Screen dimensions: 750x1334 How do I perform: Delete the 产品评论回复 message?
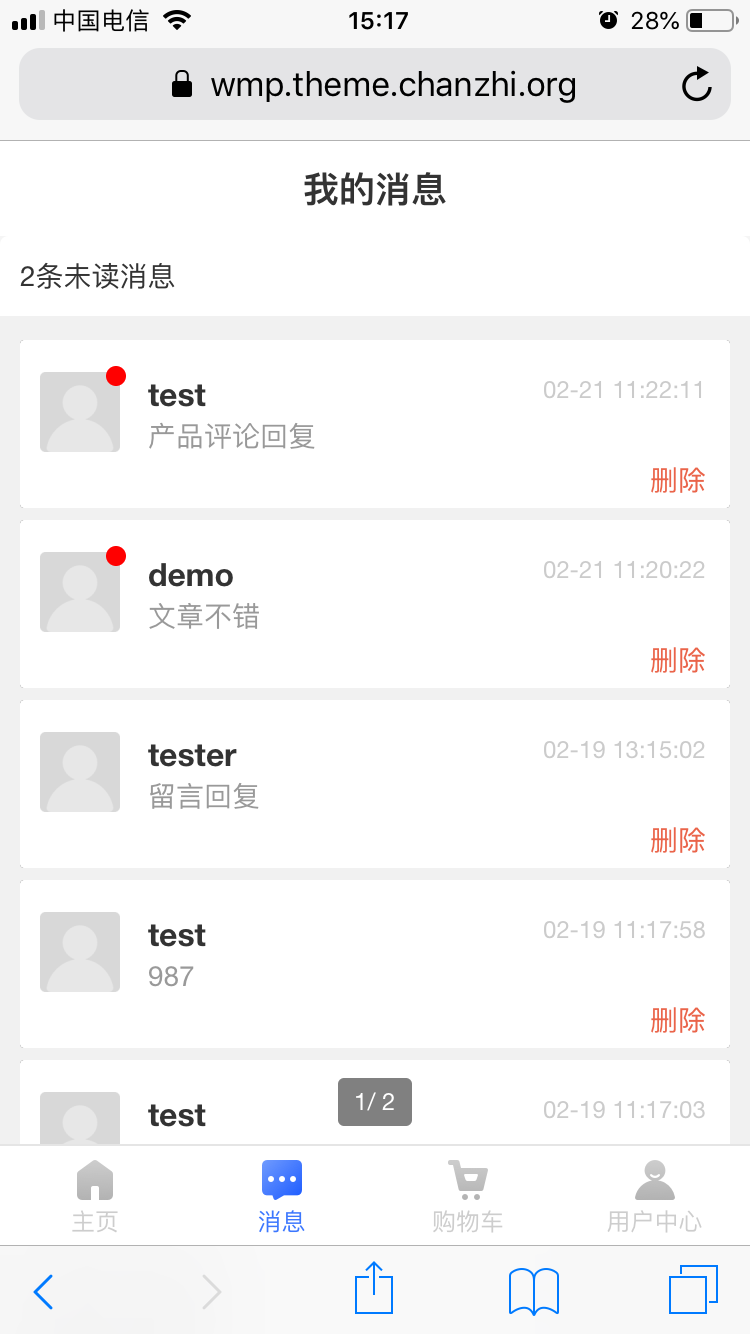click(x=677, y=480)
